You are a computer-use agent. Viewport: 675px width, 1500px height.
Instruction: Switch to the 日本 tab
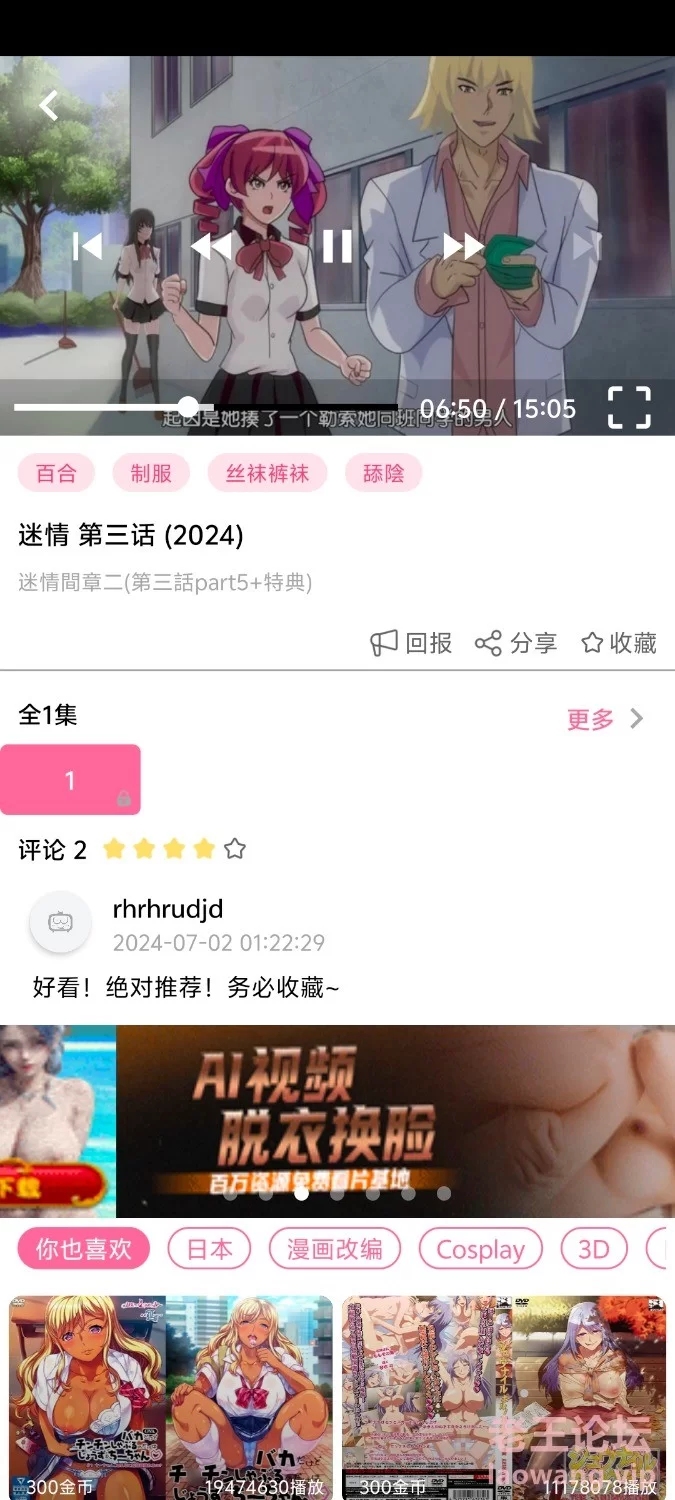click(210, 1249)
